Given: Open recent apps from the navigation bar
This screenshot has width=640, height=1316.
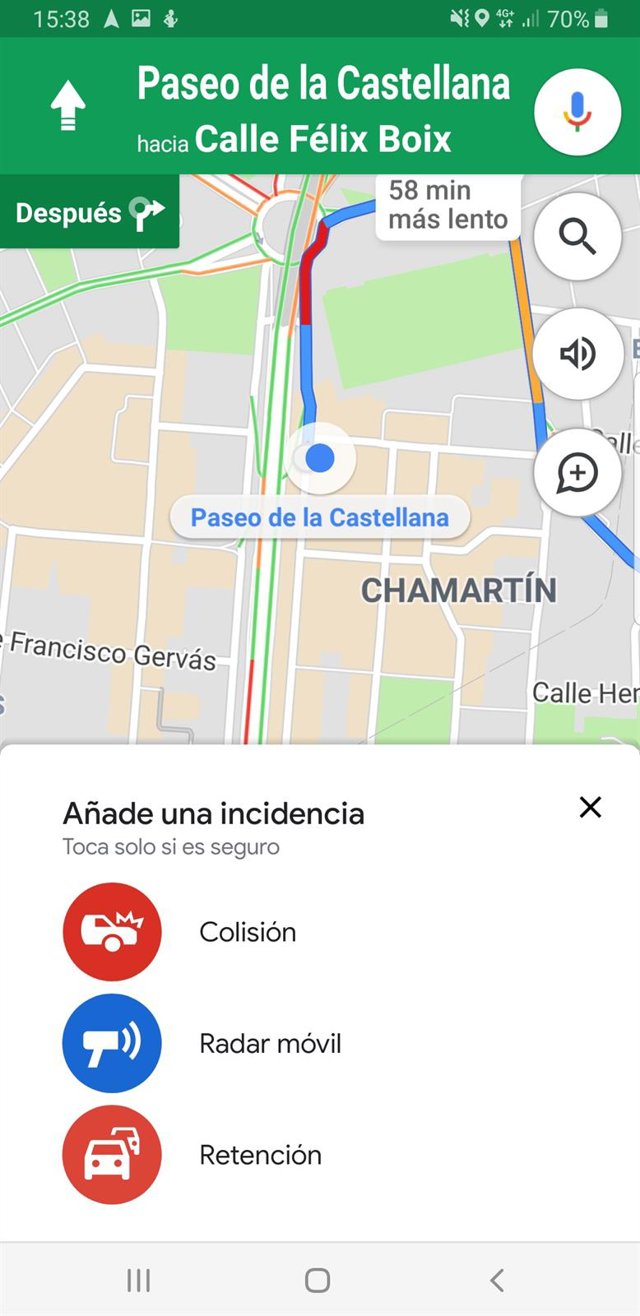Looking at the screenshot, I should click(138, 1280).
